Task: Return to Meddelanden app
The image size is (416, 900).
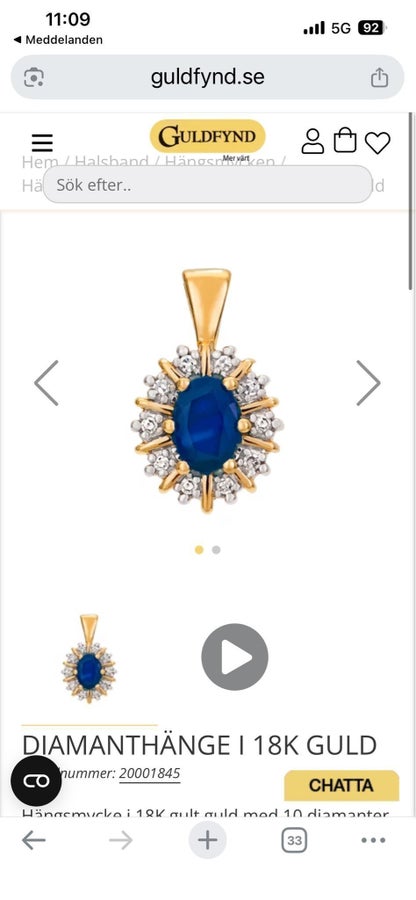Action: coord(58,40)
